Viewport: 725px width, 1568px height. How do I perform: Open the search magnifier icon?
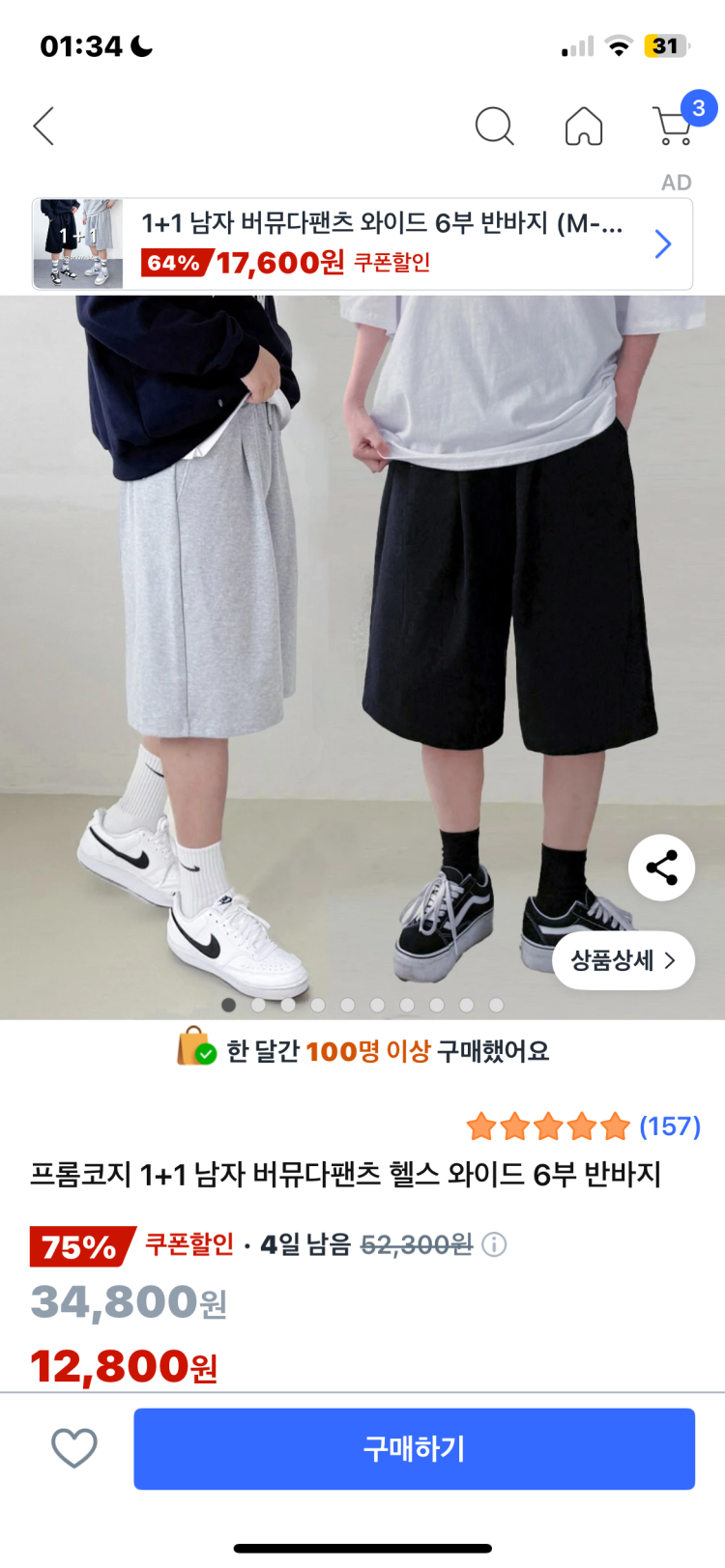tap(494, 126)
